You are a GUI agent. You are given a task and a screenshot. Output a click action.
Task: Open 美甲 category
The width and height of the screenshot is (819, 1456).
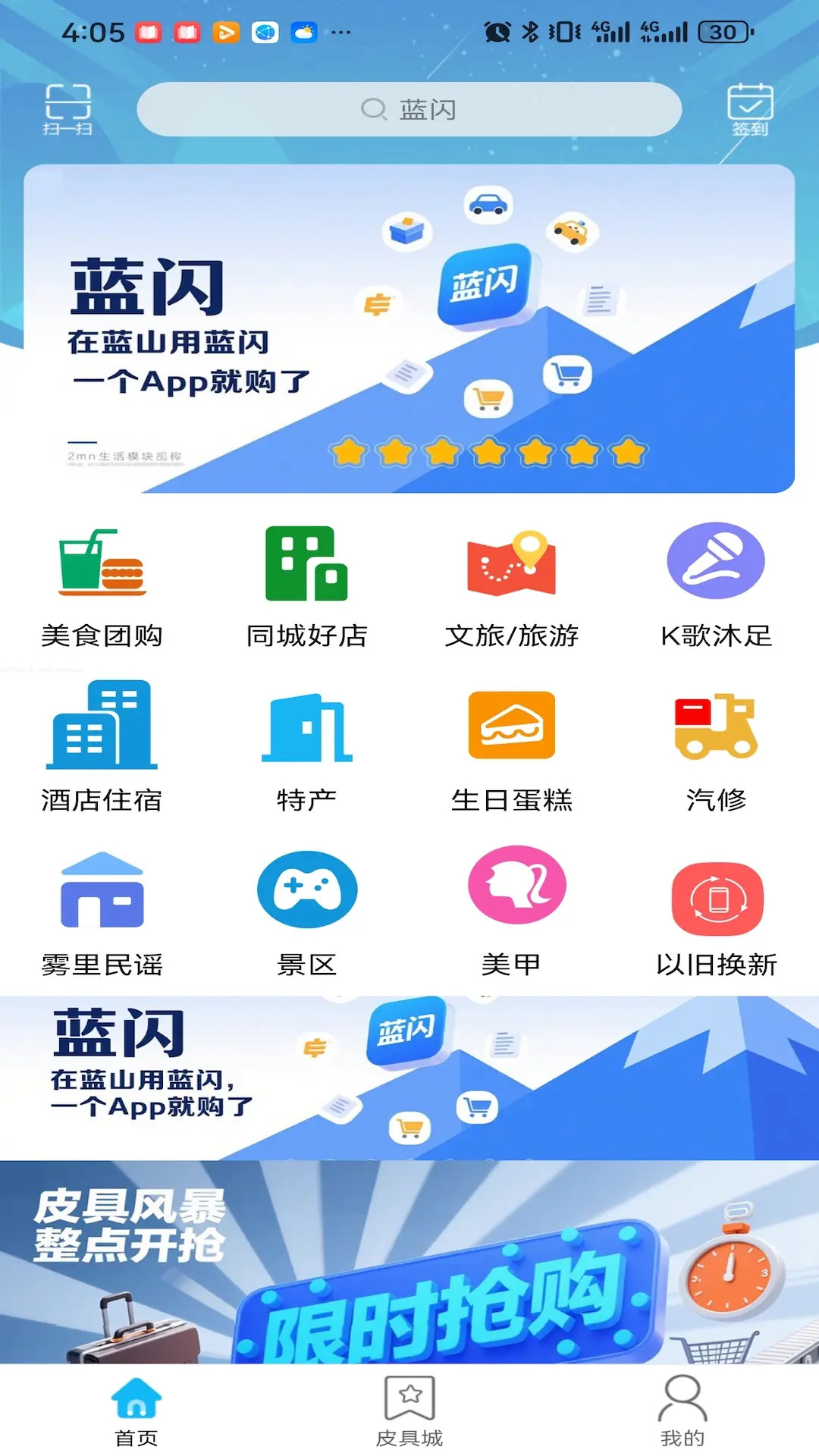click(511, 912)
